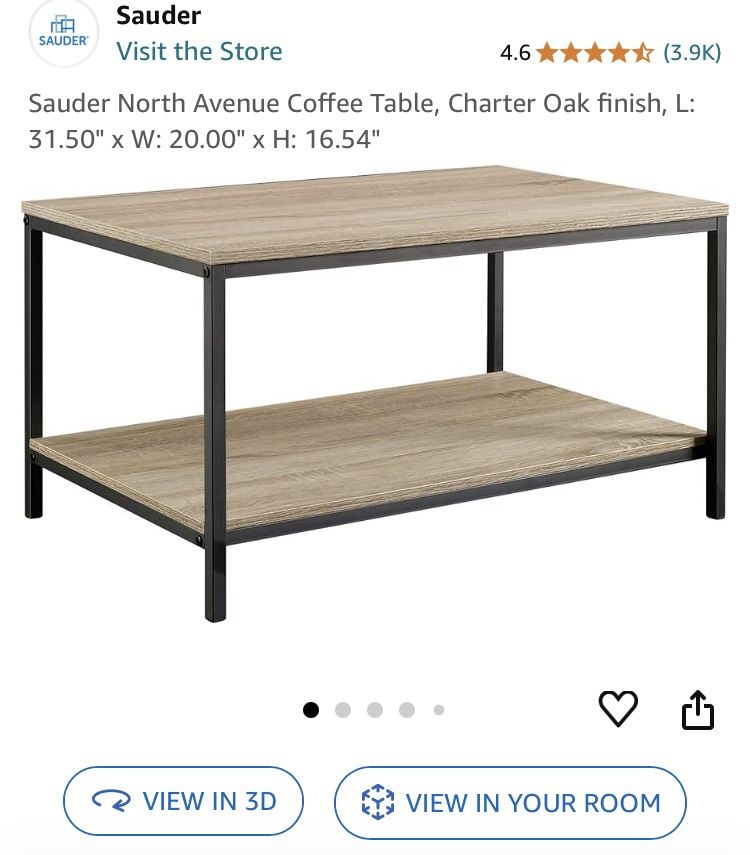
Task: Click the View in 3D button
Action: tap(182, 800)
